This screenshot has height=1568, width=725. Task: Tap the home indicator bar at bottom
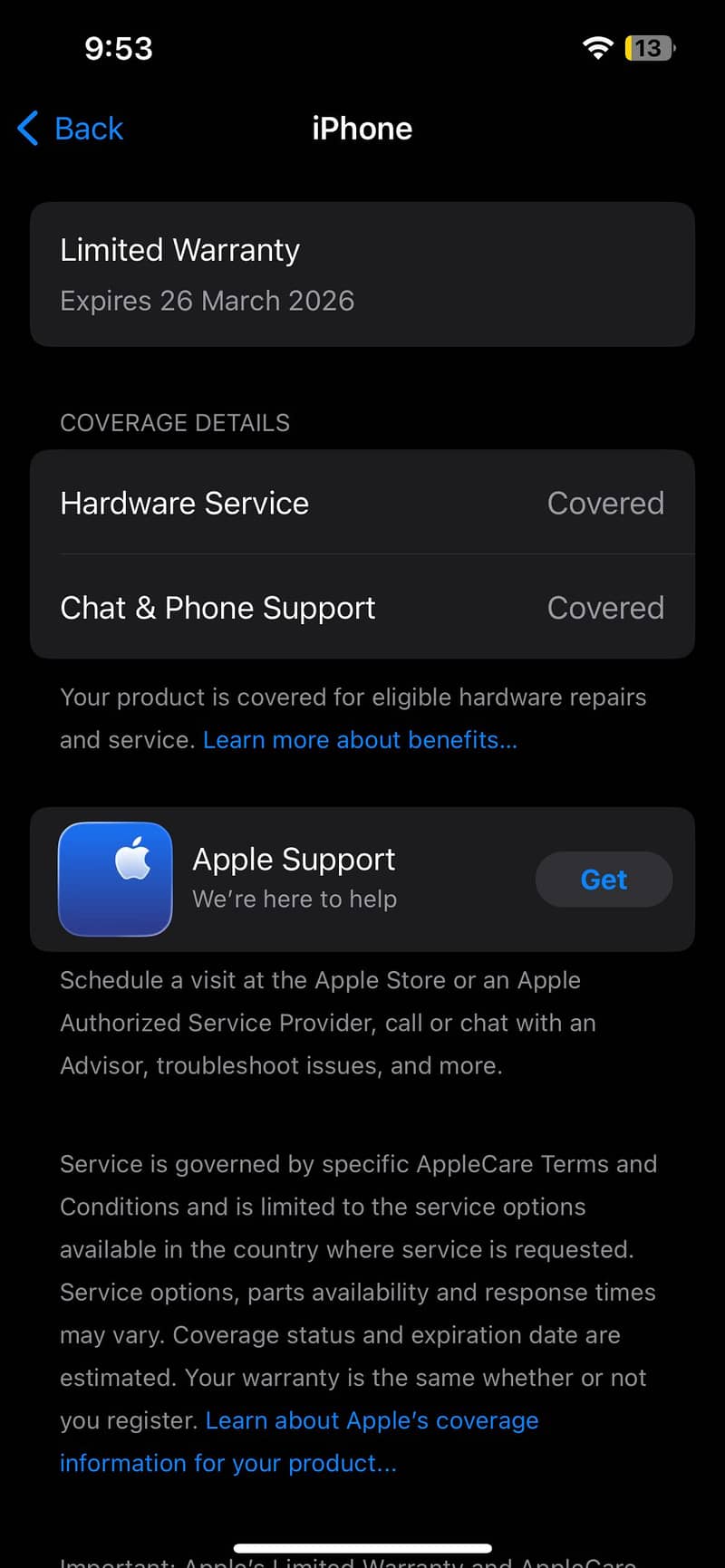pyautogui.click(x=362, y=1547)
